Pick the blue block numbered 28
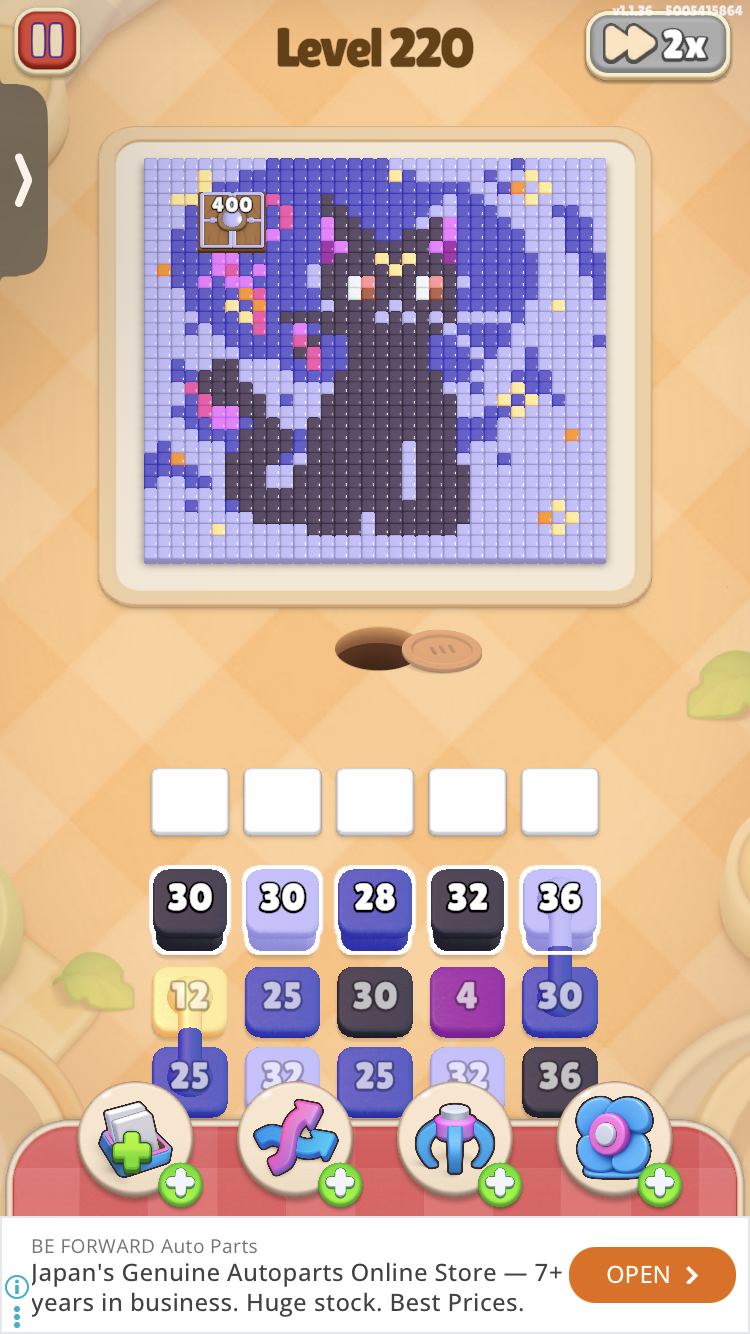This screenshot has height=1334, width=750. 375,909
